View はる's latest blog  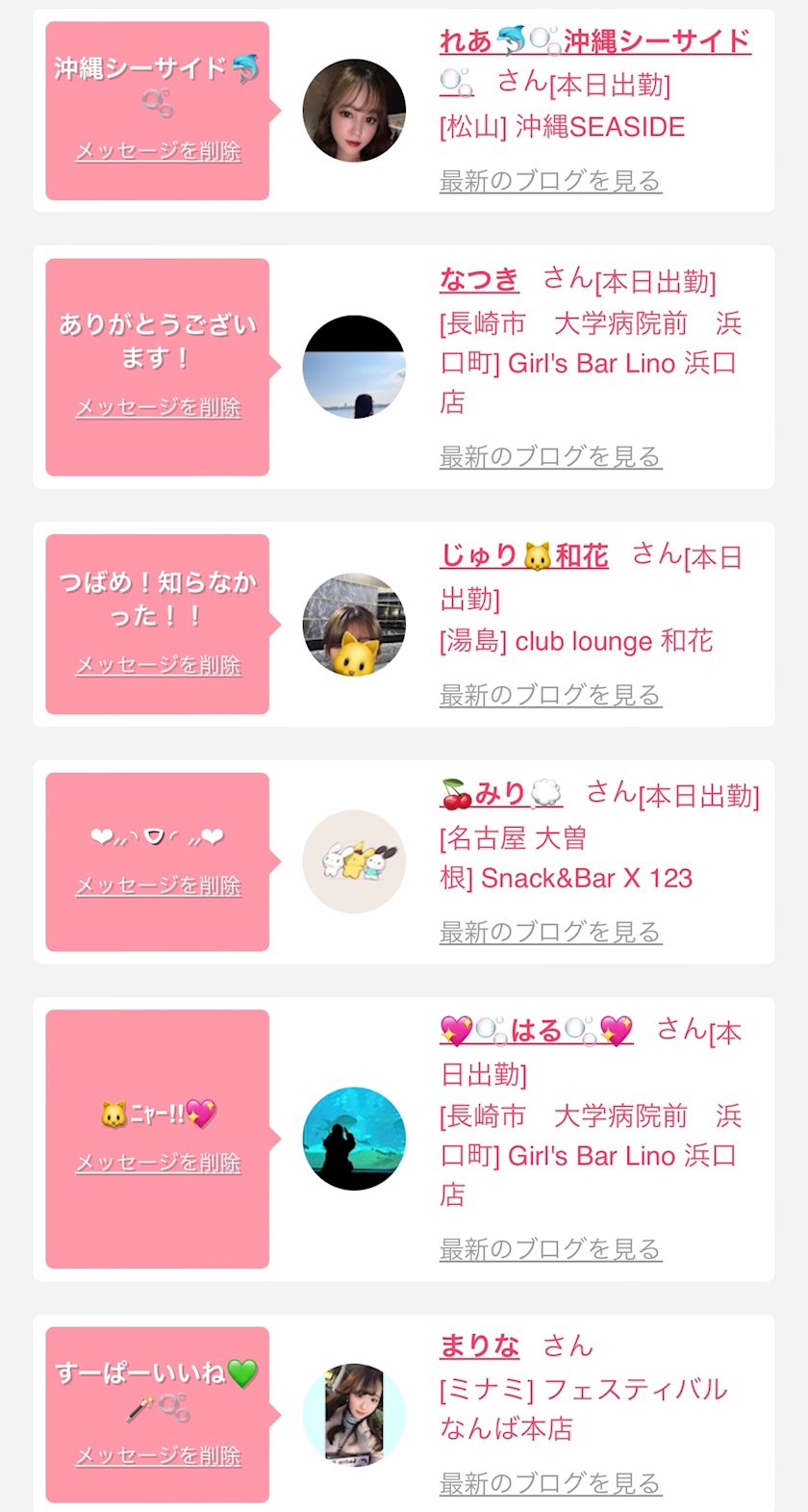[x=549, y=1249]
